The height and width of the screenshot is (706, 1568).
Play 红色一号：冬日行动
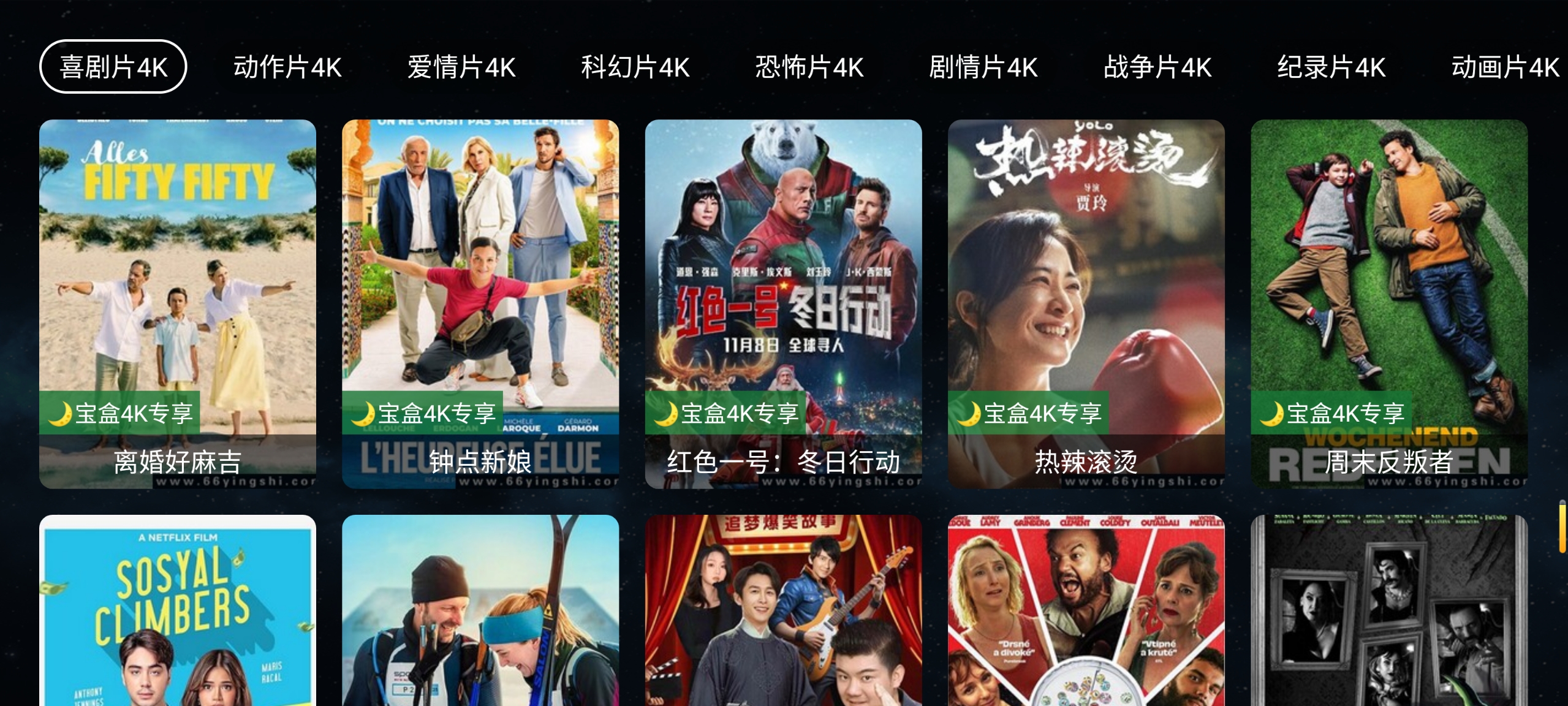[783, 303]
